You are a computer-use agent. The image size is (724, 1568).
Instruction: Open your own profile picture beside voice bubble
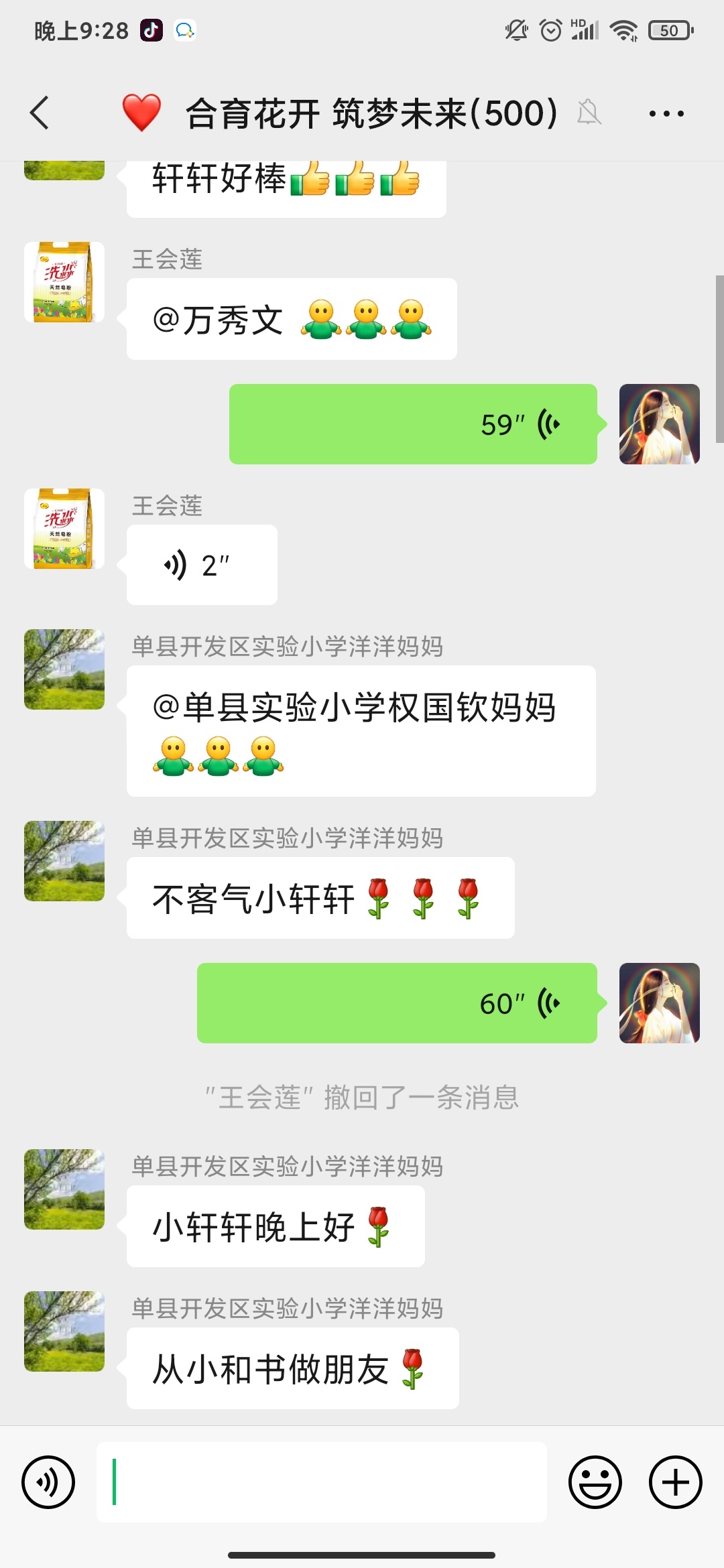coord(660,423)
